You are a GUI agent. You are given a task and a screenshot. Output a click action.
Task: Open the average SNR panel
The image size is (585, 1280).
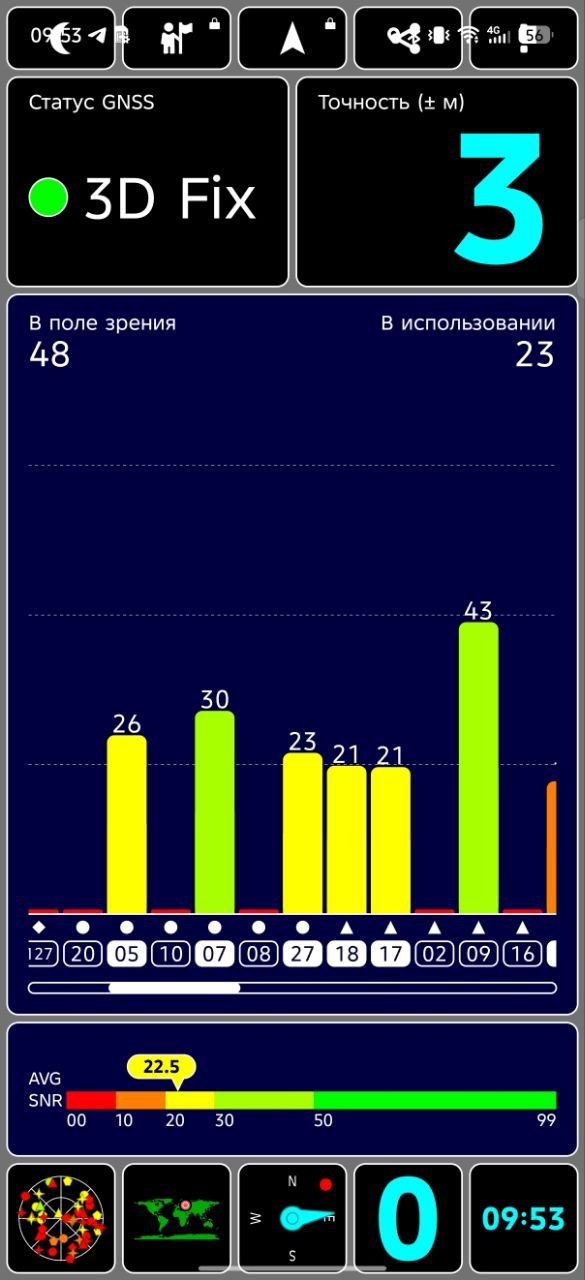point(292,1089)
